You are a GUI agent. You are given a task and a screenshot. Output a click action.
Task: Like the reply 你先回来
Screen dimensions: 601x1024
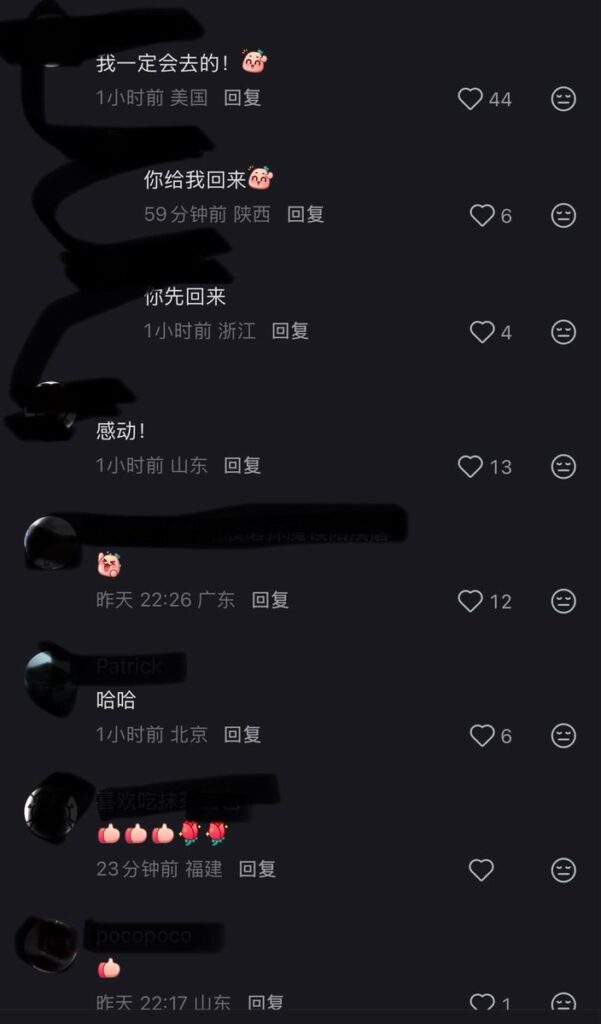[482, 332]
